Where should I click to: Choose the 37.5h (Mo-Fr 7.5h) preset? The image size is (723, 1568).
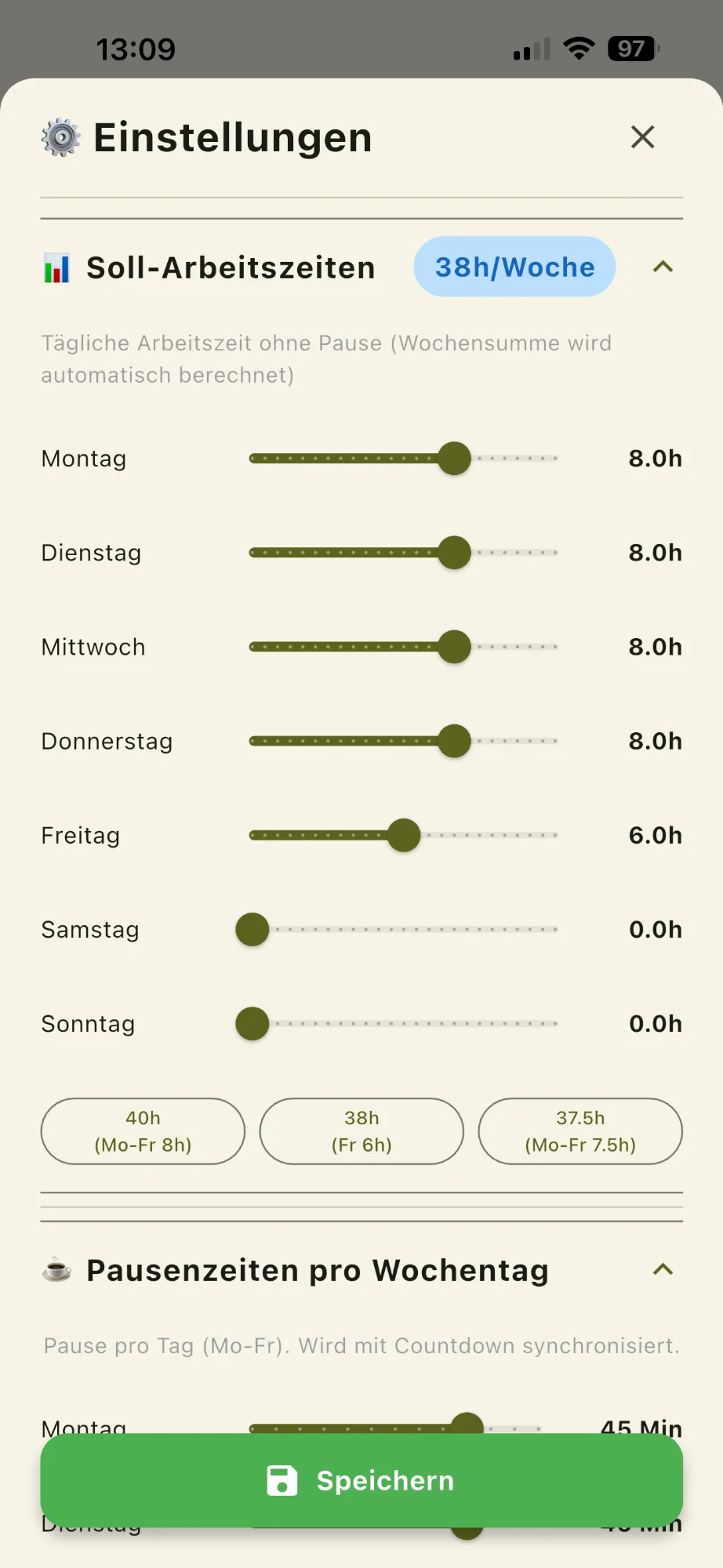(580, 1131)
